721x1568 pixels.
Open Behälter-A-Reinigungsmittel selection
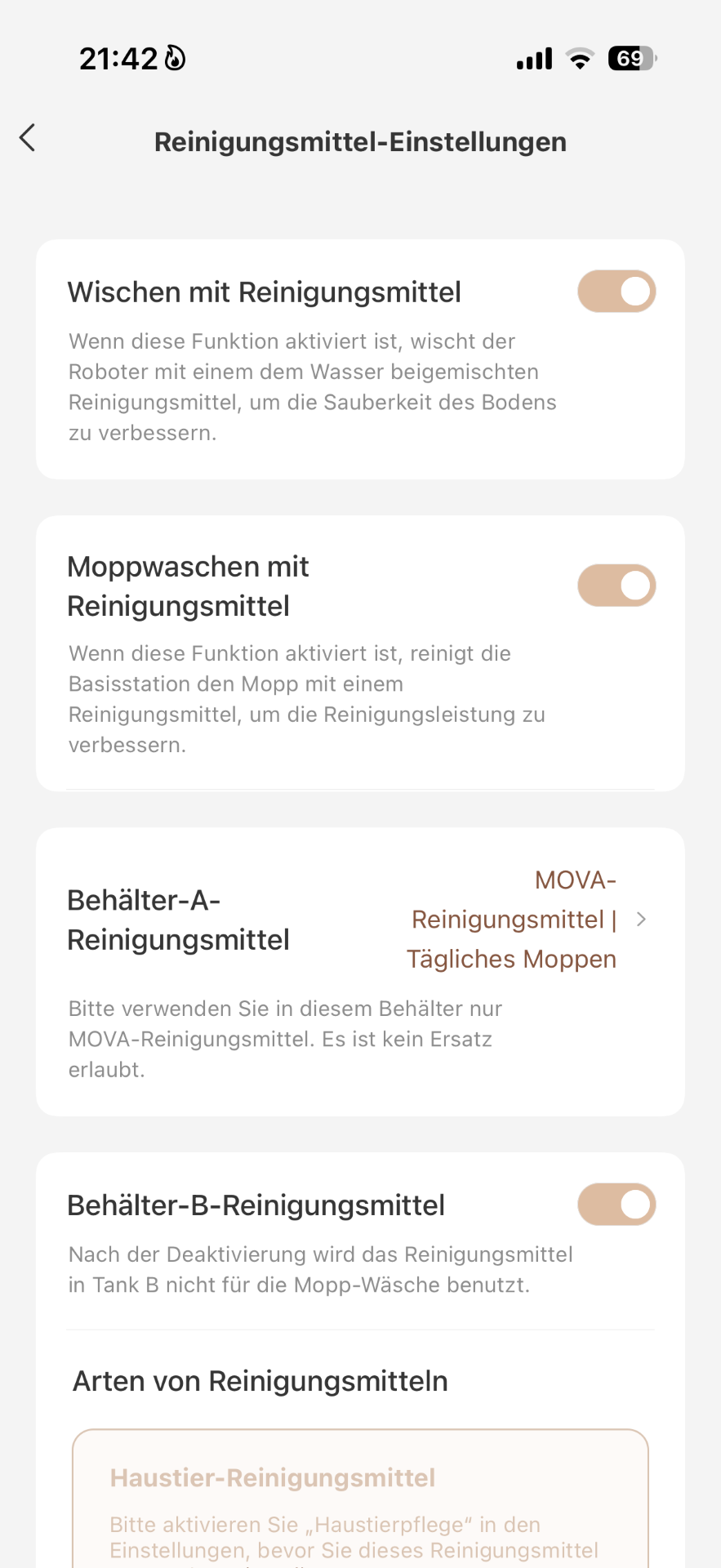[x=360, y=920]
